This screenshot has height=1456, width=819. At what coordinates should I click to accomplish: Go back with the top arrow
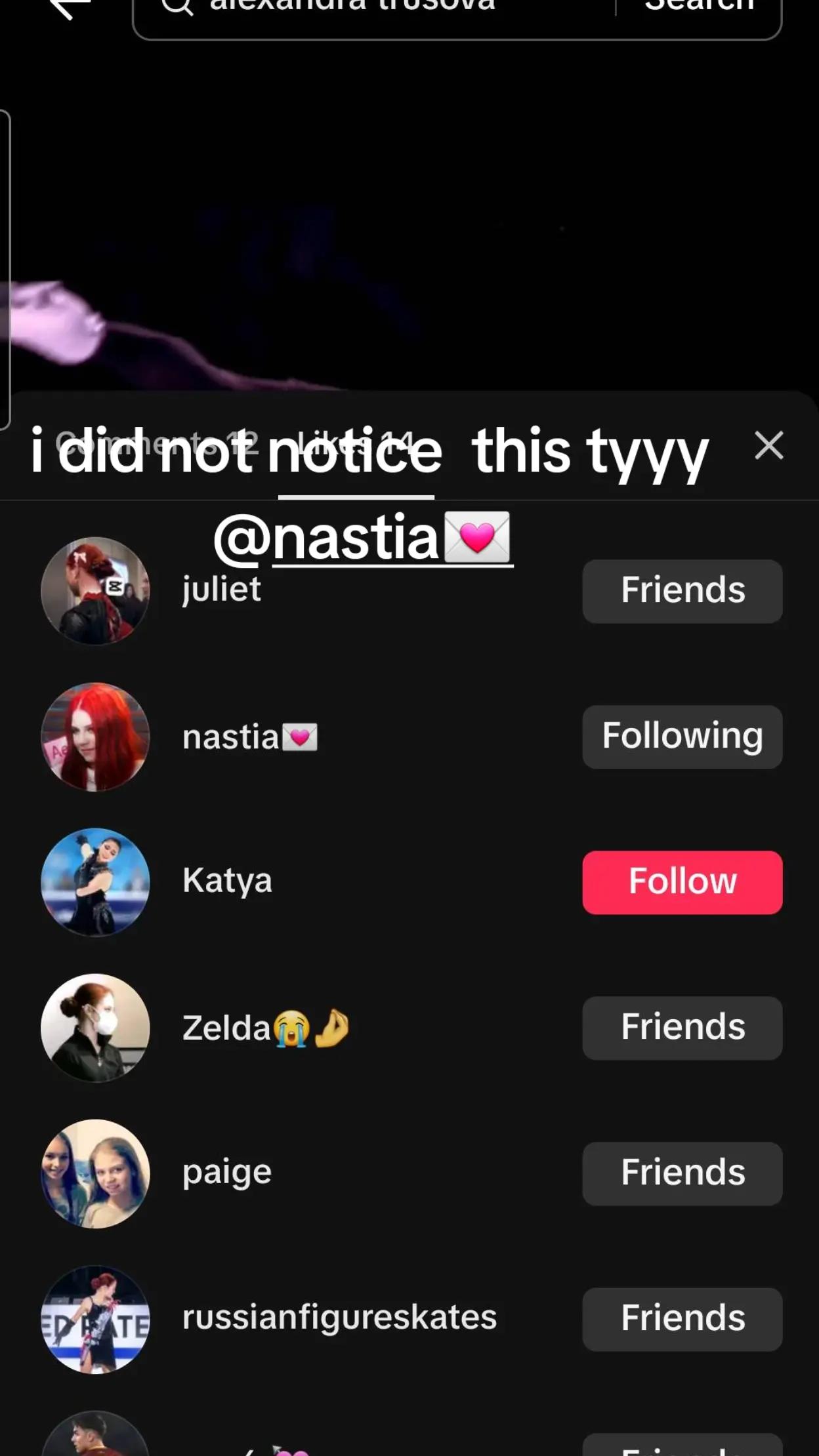(x=69, y=8)
